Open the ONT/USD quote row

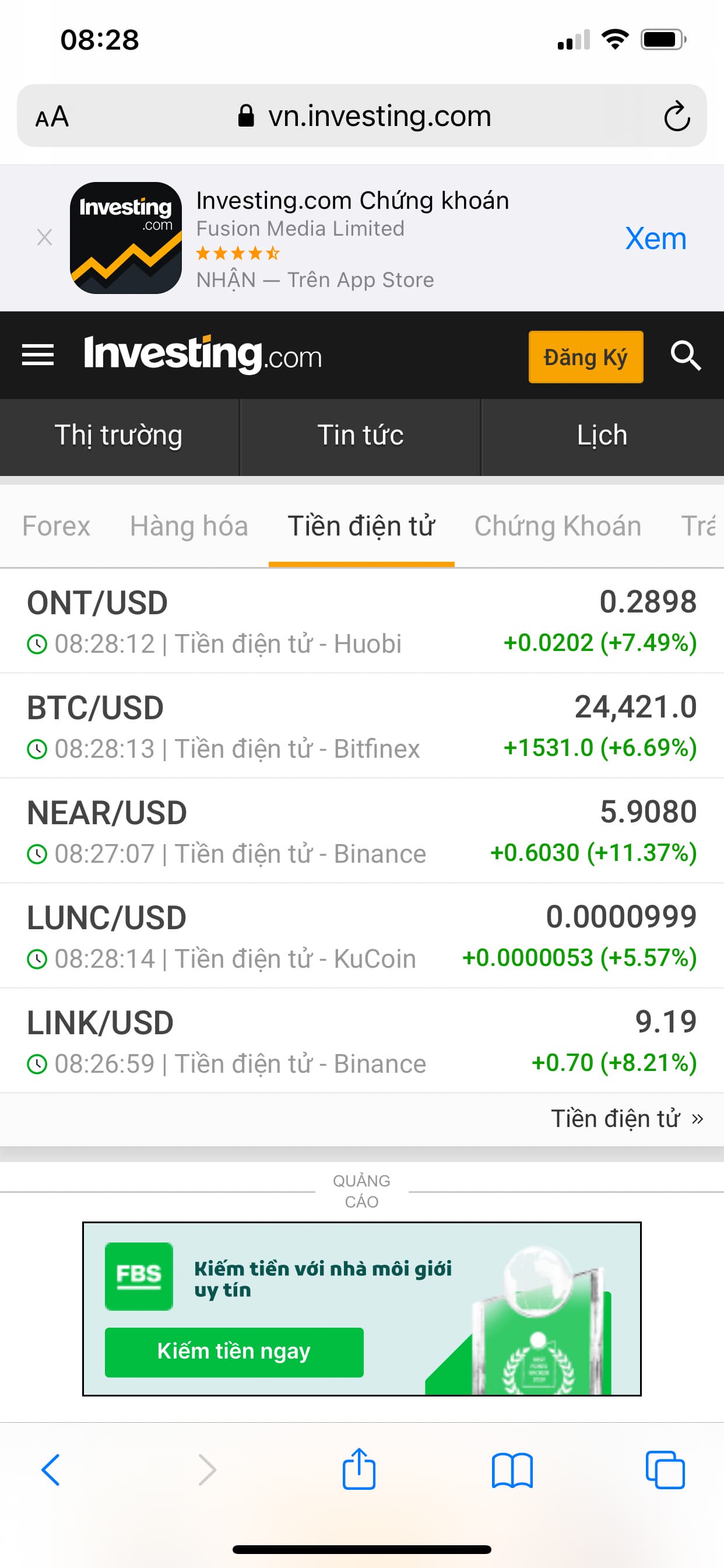pos(361,621)
